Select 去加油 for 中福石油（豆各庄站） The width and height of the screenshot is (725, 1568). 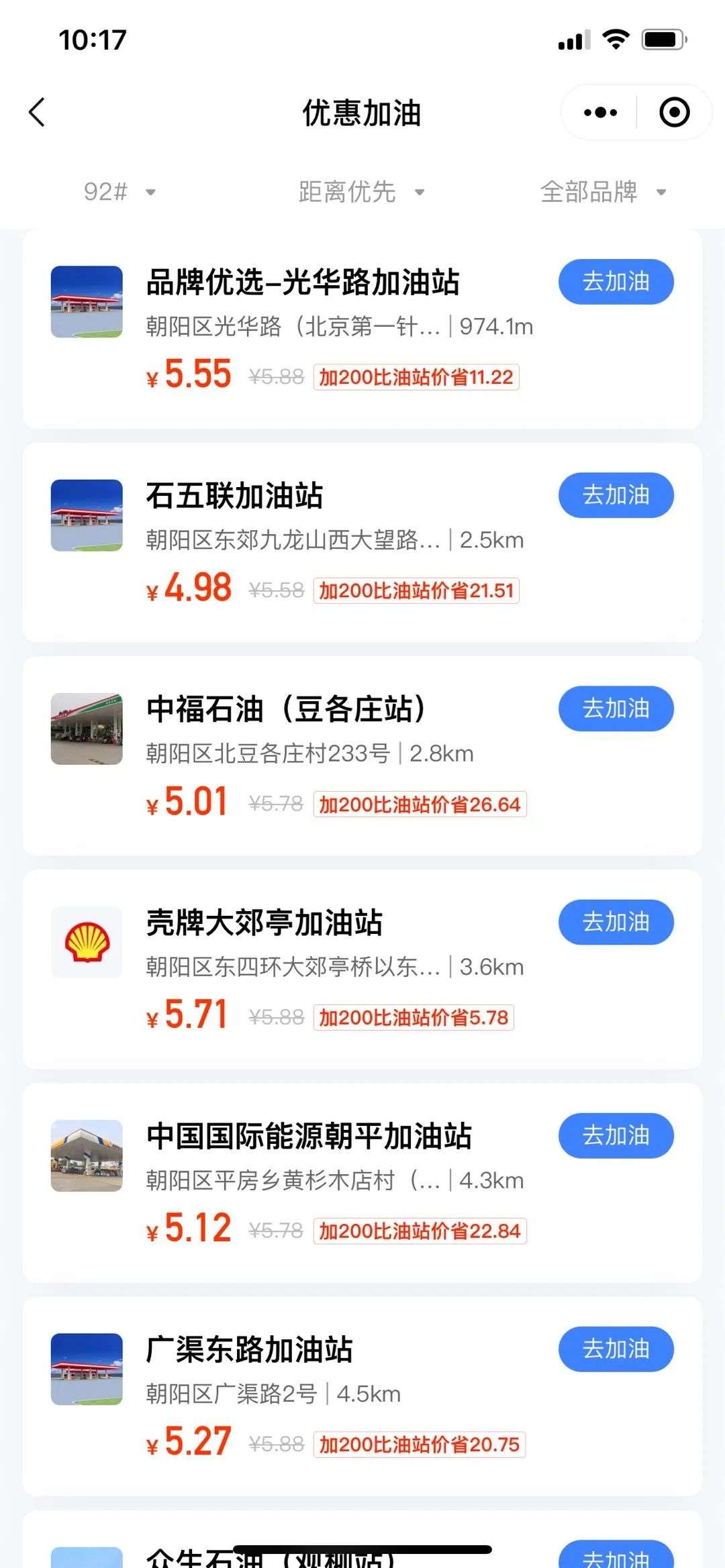point(616,709)
